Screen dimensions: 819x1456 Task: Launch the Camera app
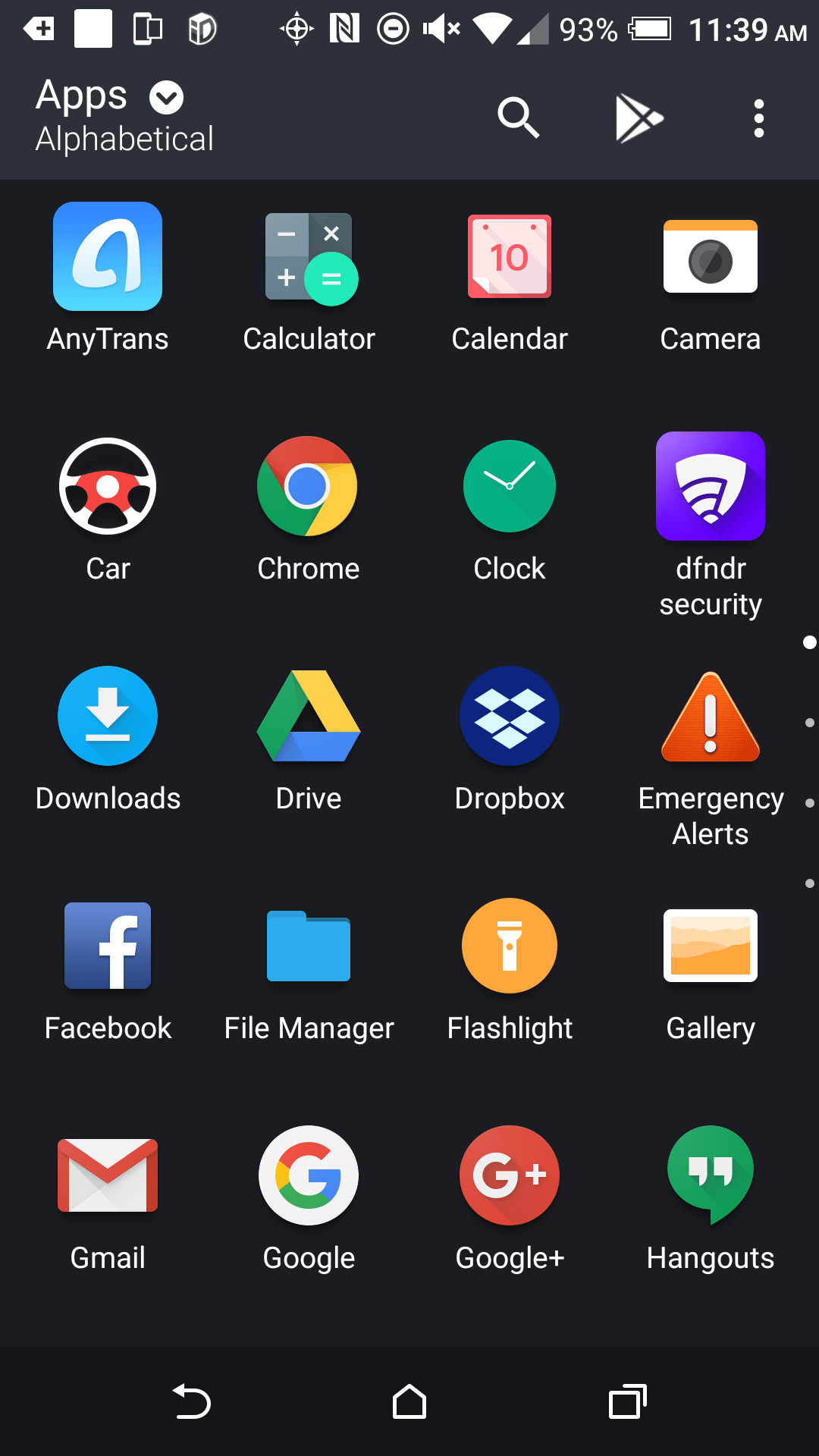click(x=710, y=256)
